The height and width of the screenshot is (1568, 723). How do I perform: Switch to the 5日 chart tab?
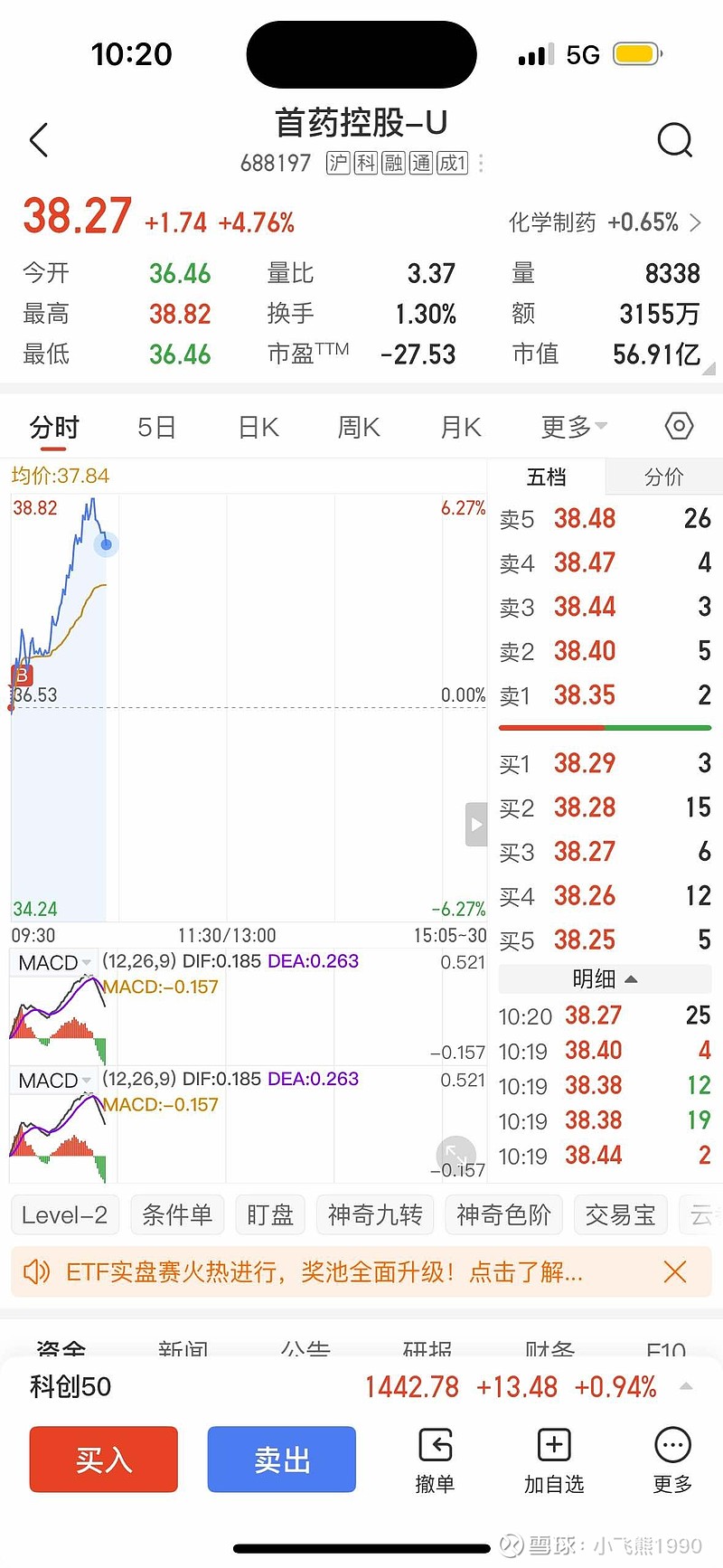[x=156, y=427]
